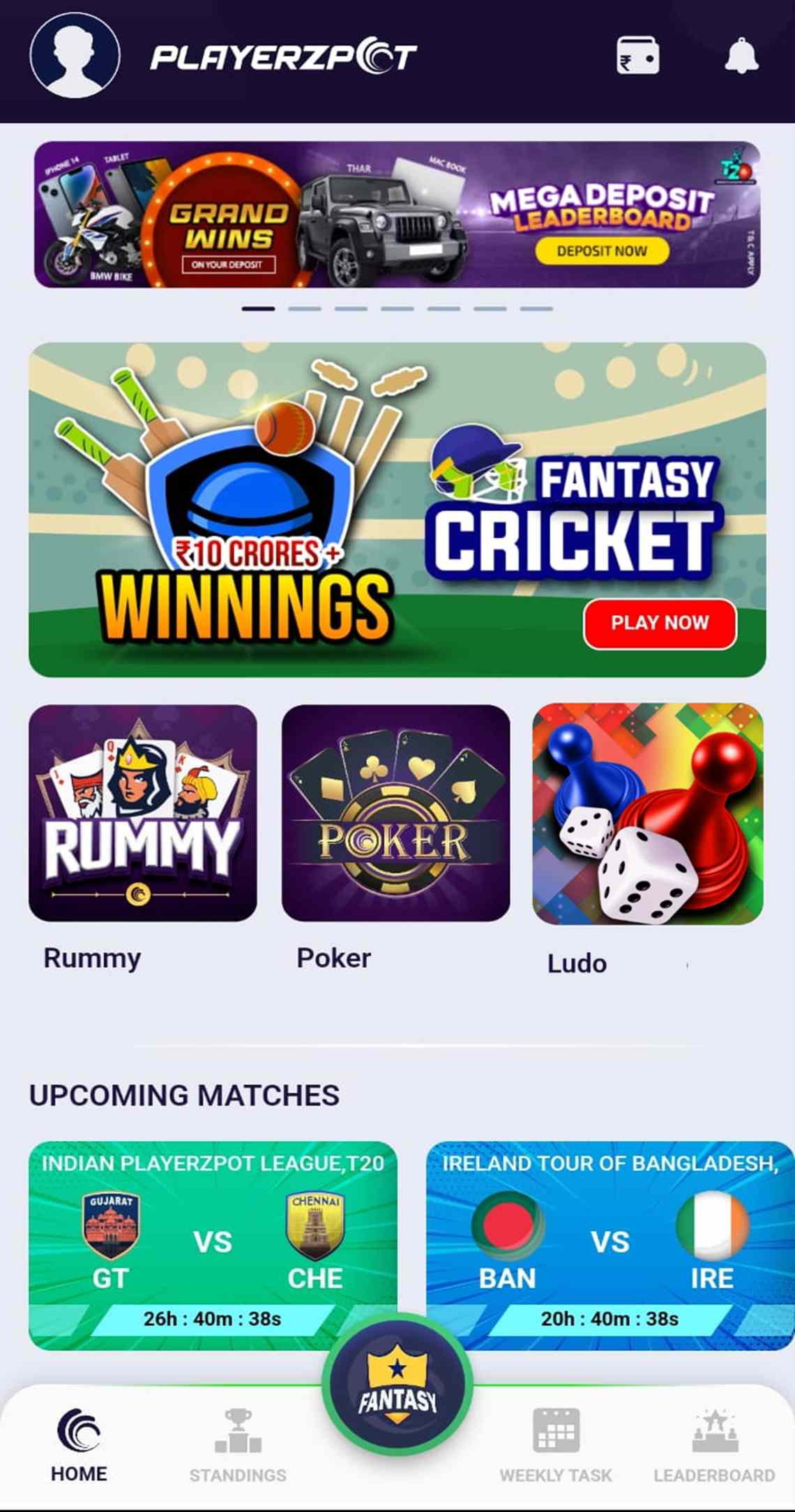795x1512 pixels.
Task: Open the GT vs CHE match
Action: coord(213,1245)
